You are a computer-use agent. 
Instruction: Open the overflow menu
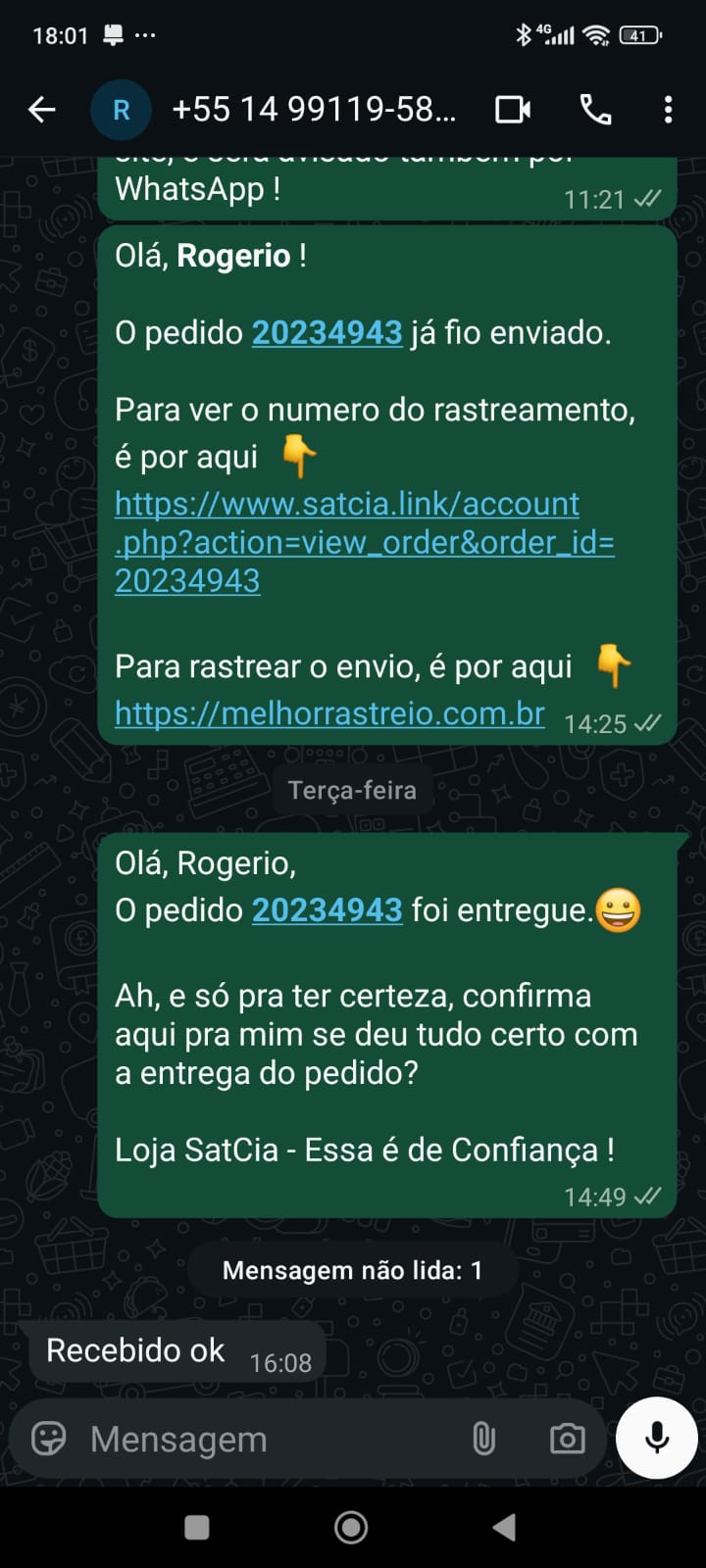point(668,110)
